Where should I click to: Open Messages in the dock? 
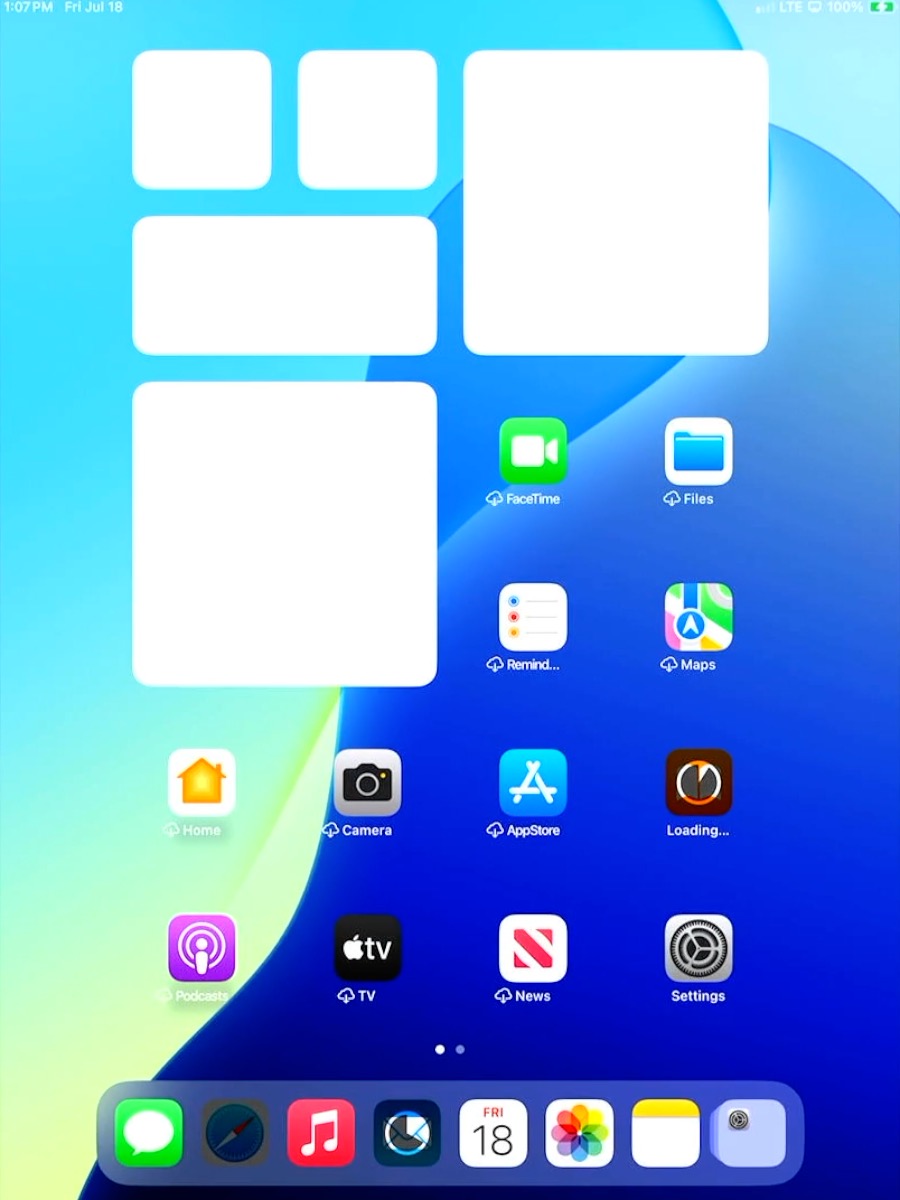pyautogui.click(x=149, y=1133)
